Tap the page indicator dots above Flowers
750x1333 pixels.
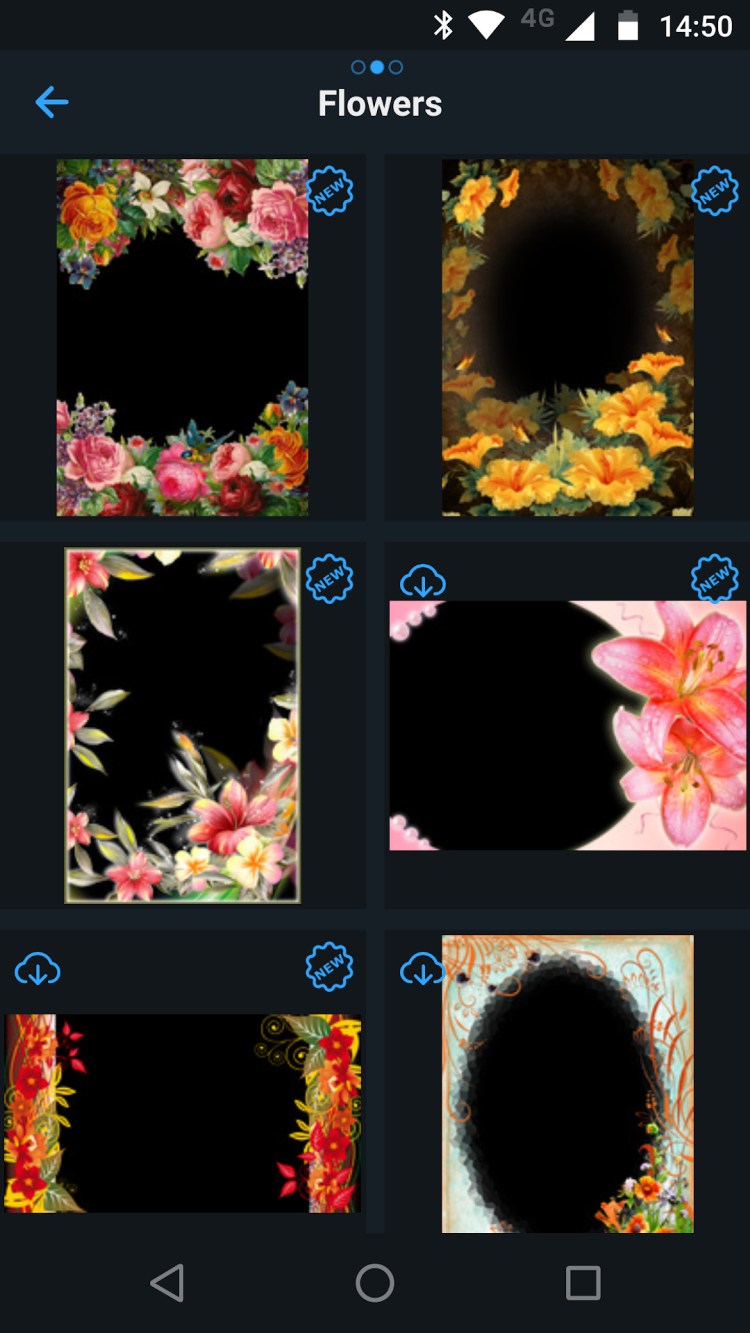377,67
